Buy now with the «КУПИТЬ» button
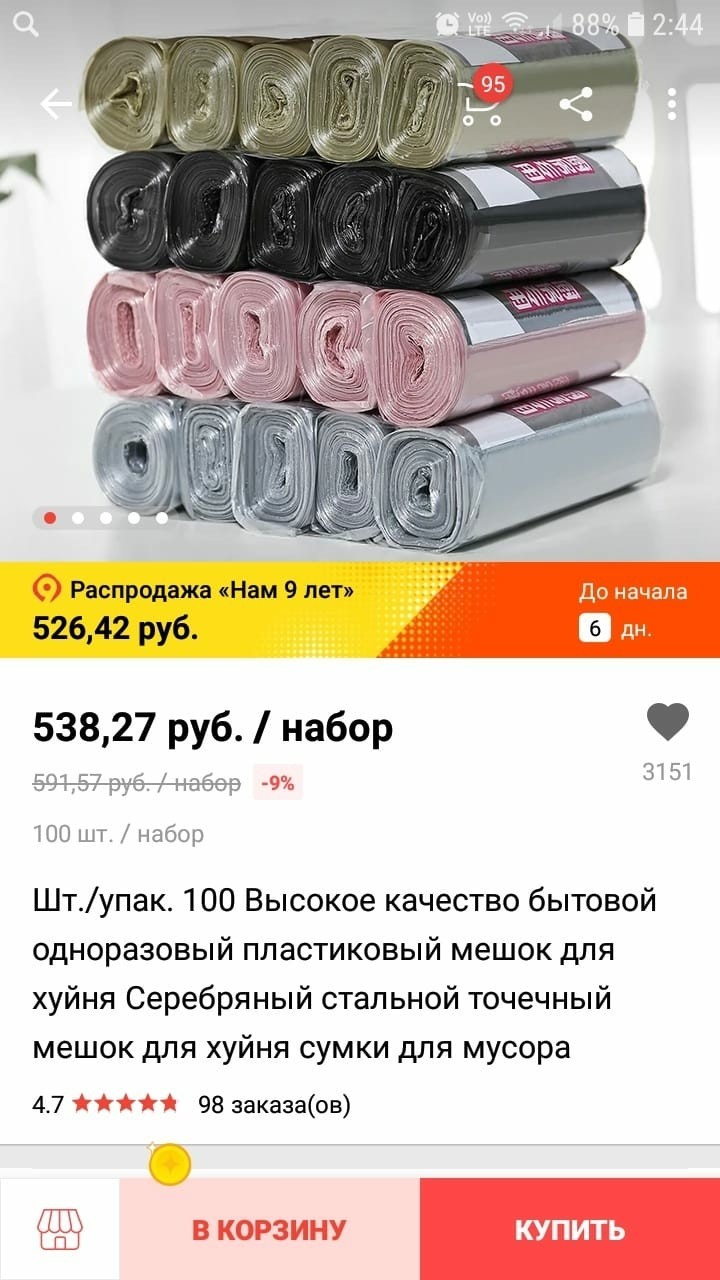720x1280 pixels. (570, 1229)
